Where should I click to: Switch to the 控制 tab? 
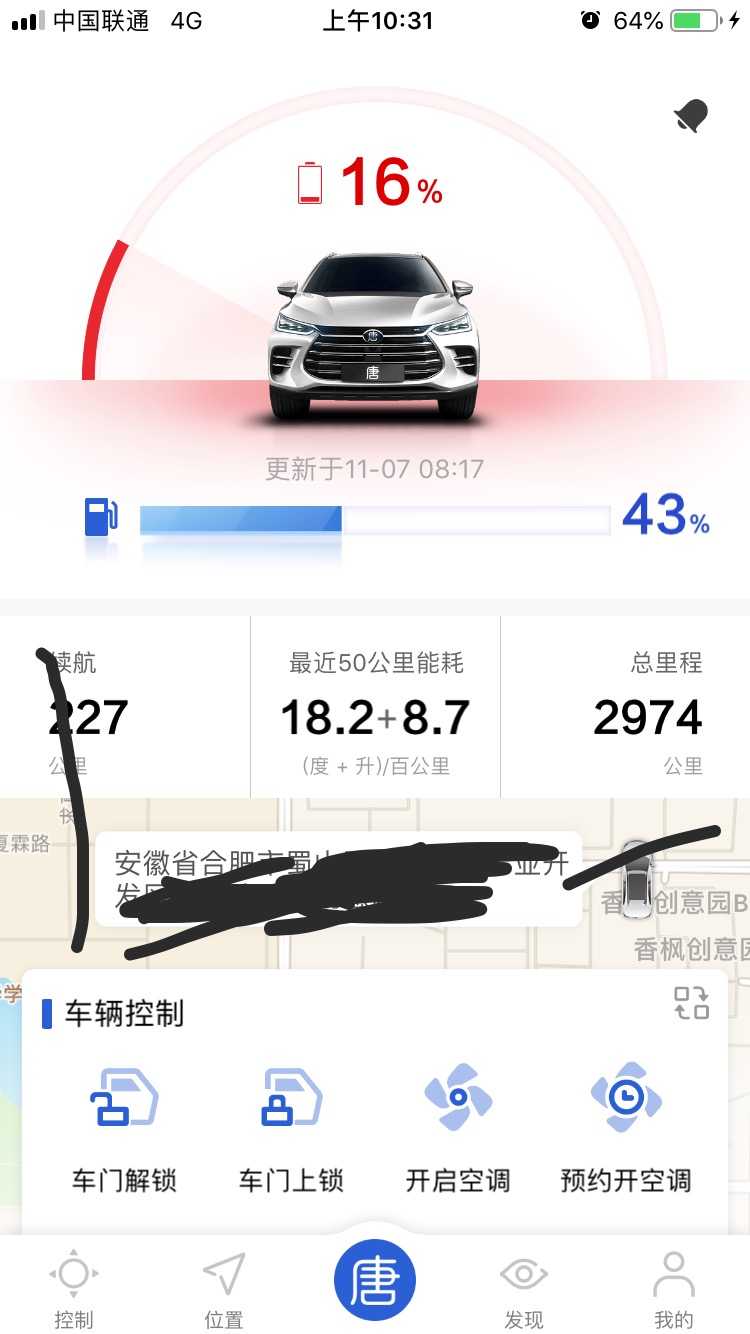(x=74, y=1290)
